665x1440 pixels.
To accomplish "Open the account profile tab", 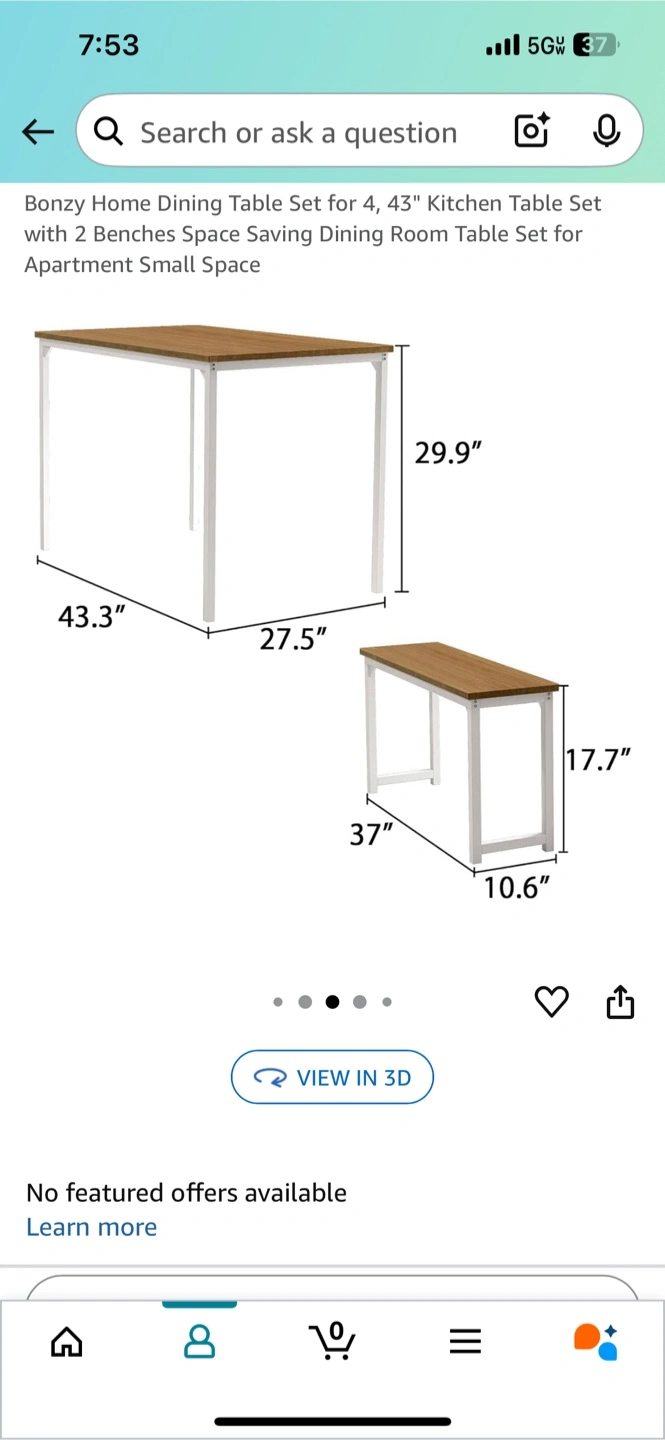I will tap(200, 1341).
